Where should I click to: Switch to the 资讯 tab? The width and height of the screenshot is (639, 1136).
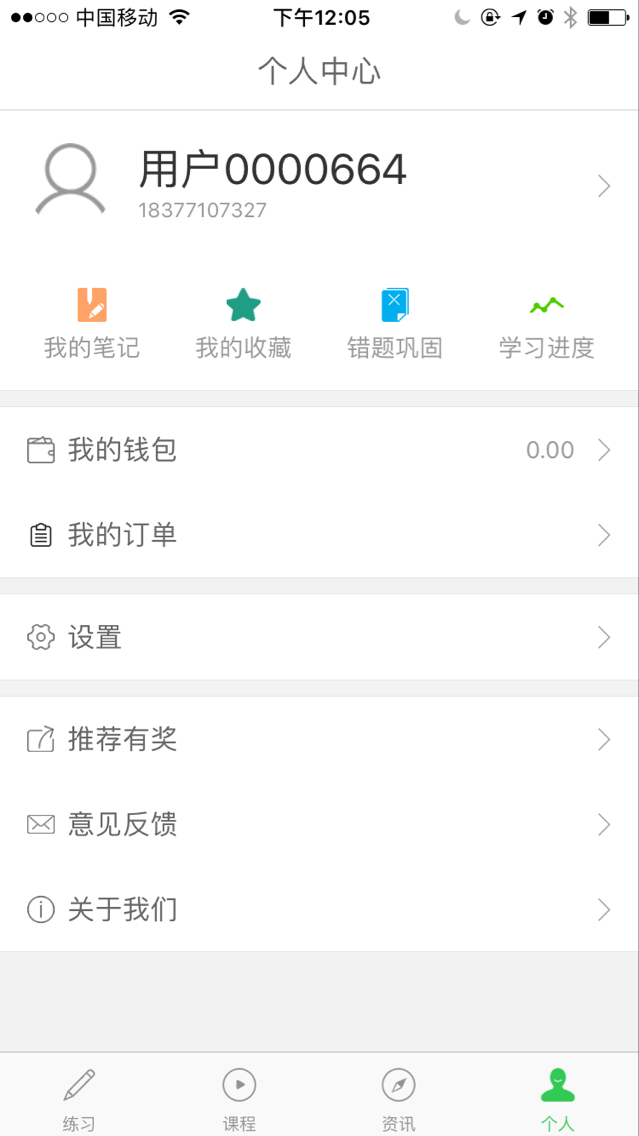coord(398,1097)
